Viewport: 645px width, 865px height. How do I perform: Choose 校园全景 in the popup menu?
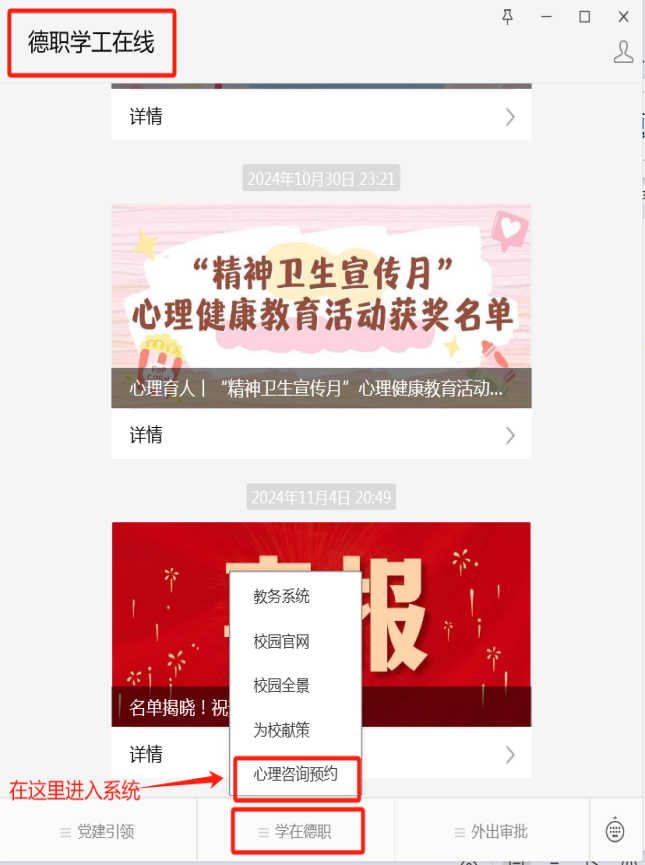pyautogui.click(x=282, y=686)
